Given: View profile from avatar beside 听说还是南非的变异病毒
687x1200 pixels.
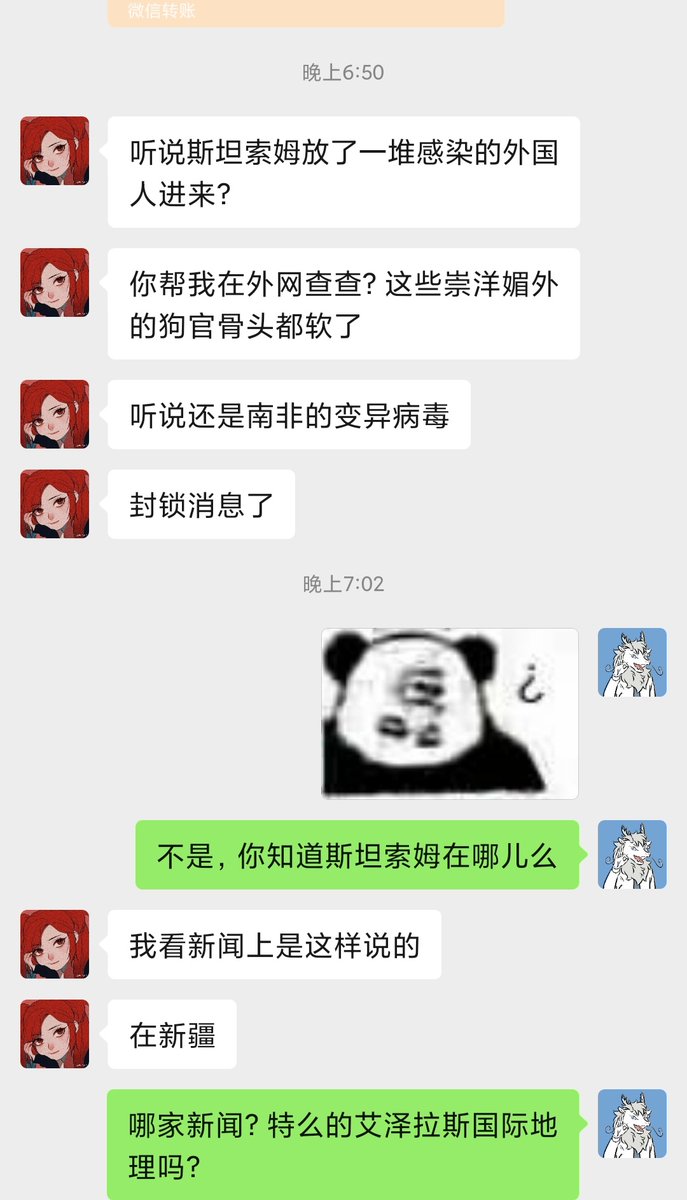Looking at the screenshot, I should point(54,414).
